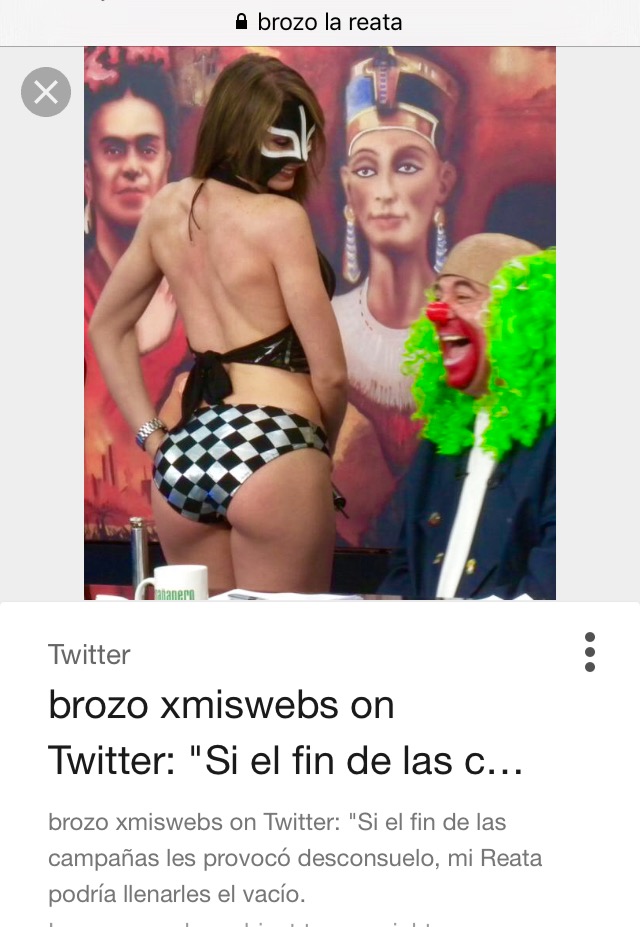Screen dimensions: 640x927
Task: View the previewed image full size
Action: pos(320,322)
